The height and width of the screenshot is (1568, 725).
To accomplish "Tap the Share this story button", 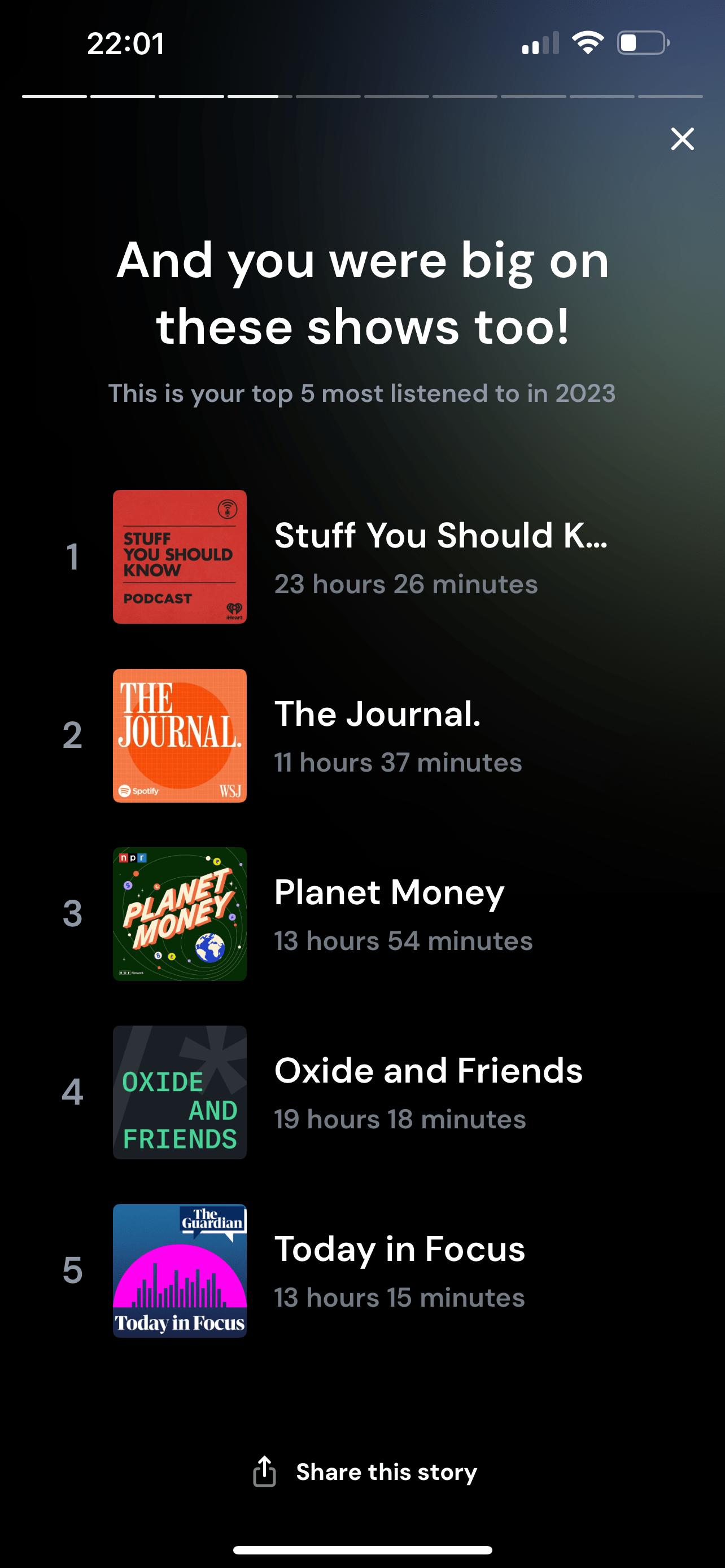I will pyautogui.click(x=386, y=1471).
